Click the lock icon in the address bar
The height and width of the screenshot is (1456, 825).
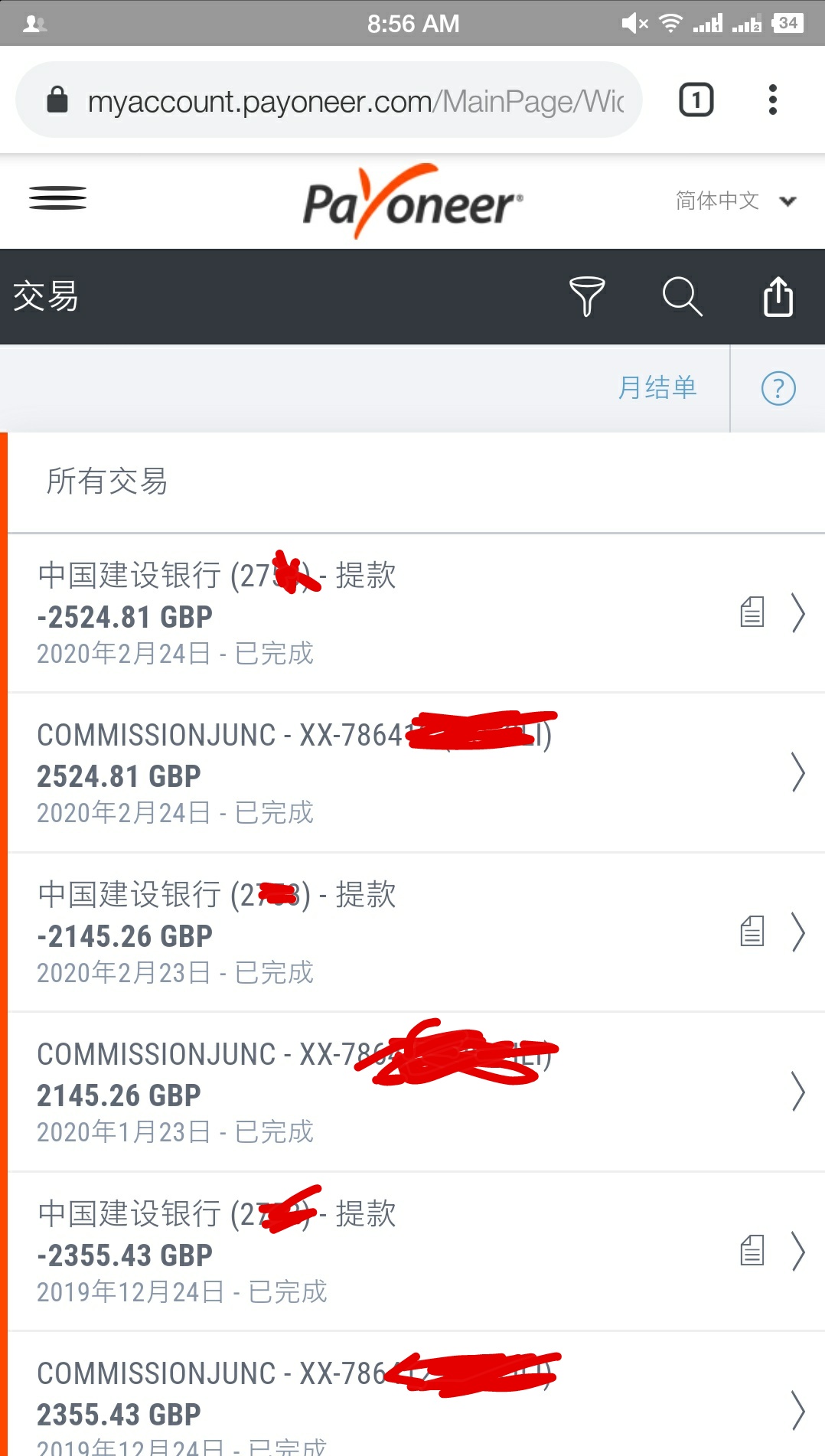[58, 99]
